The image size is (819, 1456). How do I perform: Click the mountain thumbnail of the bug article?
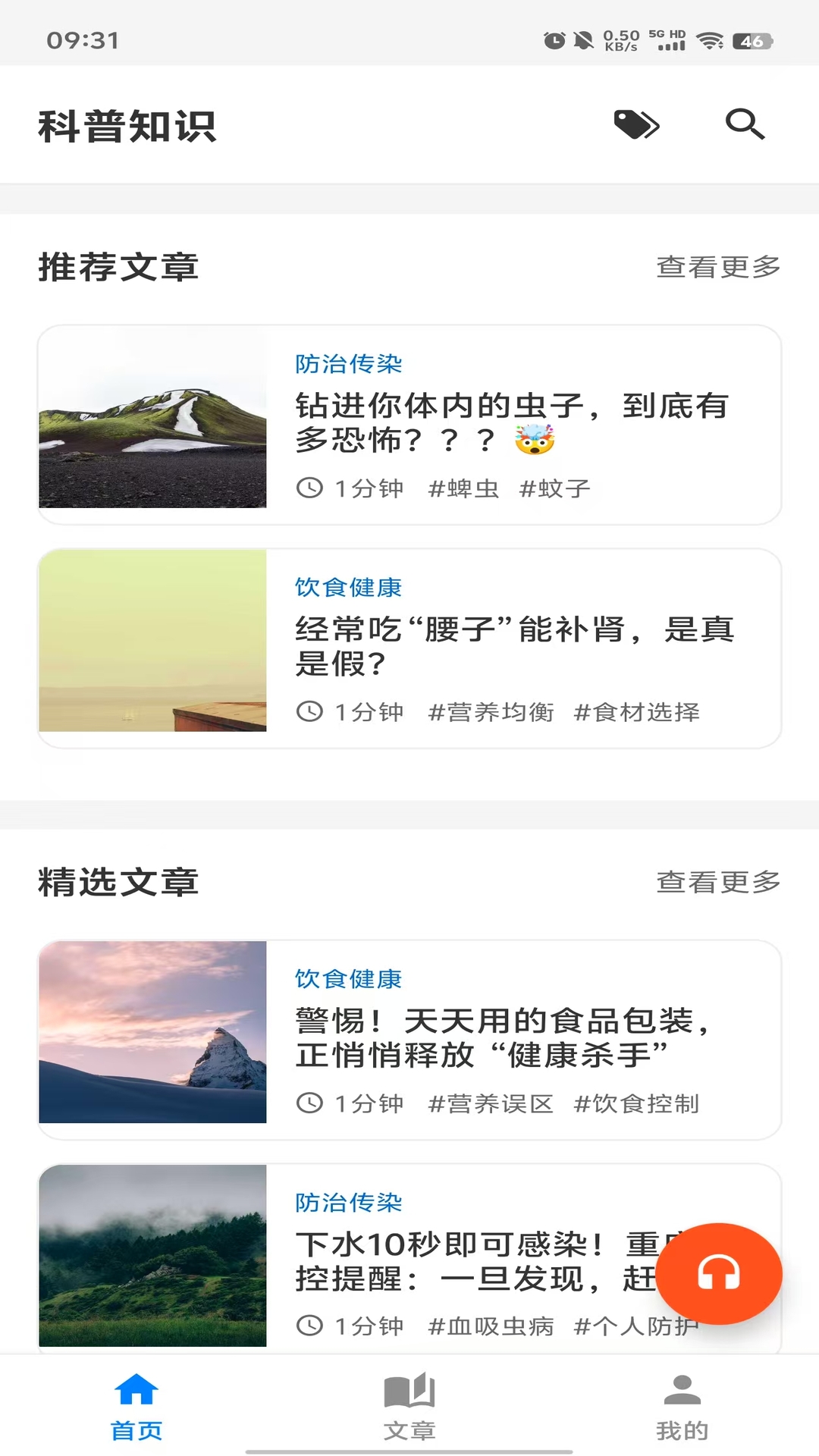coord(153,418)
